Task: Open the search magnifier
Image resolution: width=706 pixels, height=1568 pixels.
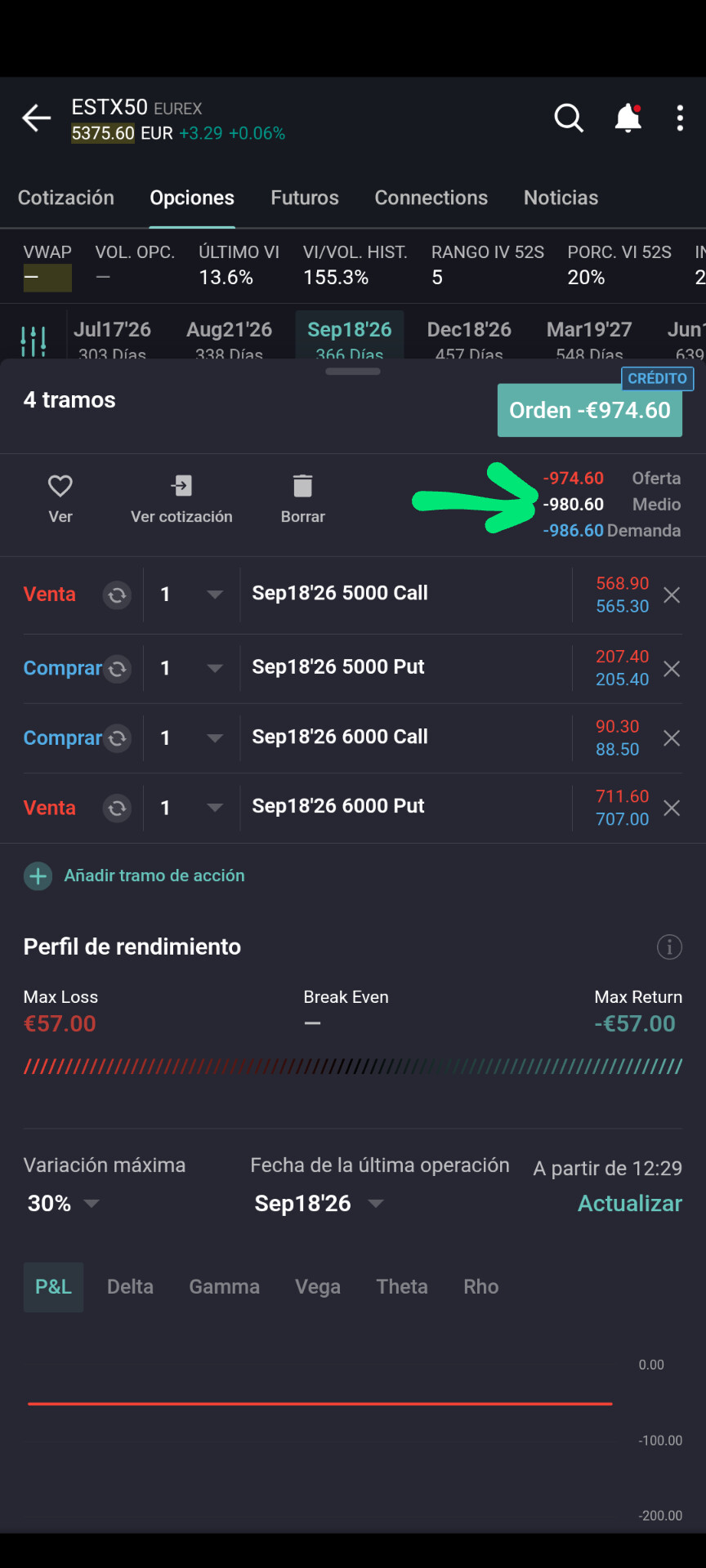Action: 569,118
